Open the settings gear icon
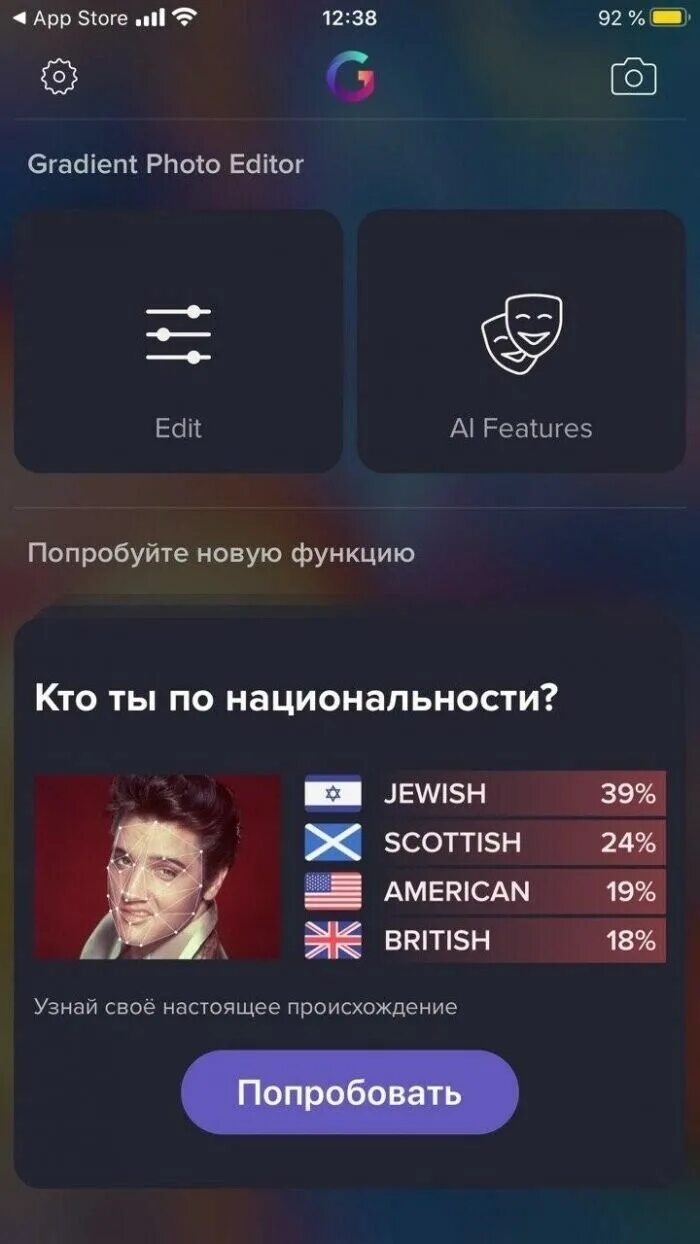 pyautogui.click(x=59, y=77)
